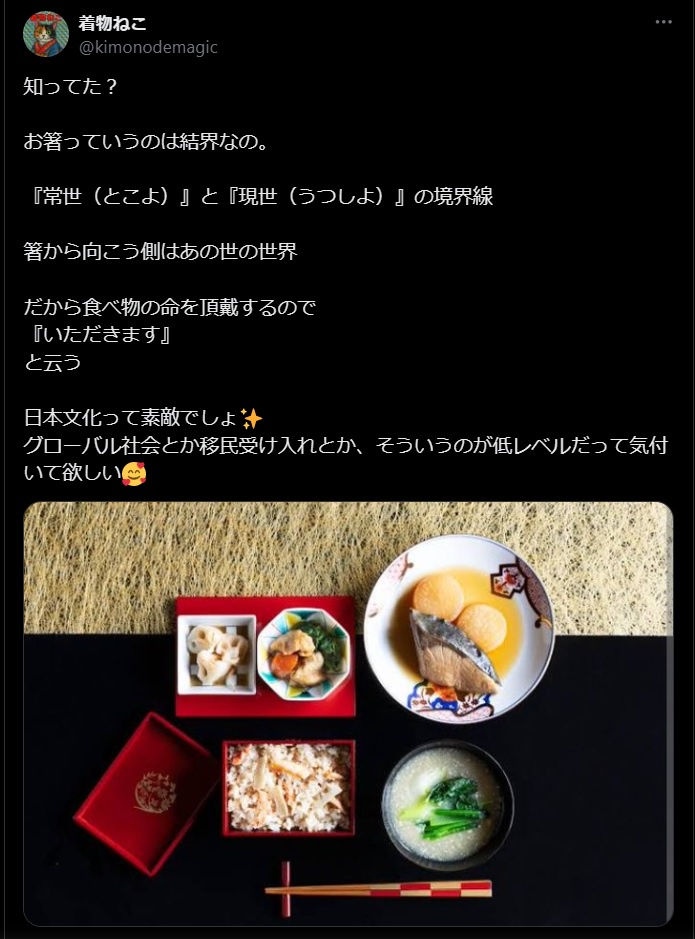
Task: Open the tweet's overflow menu
Action: click(664, 22)
